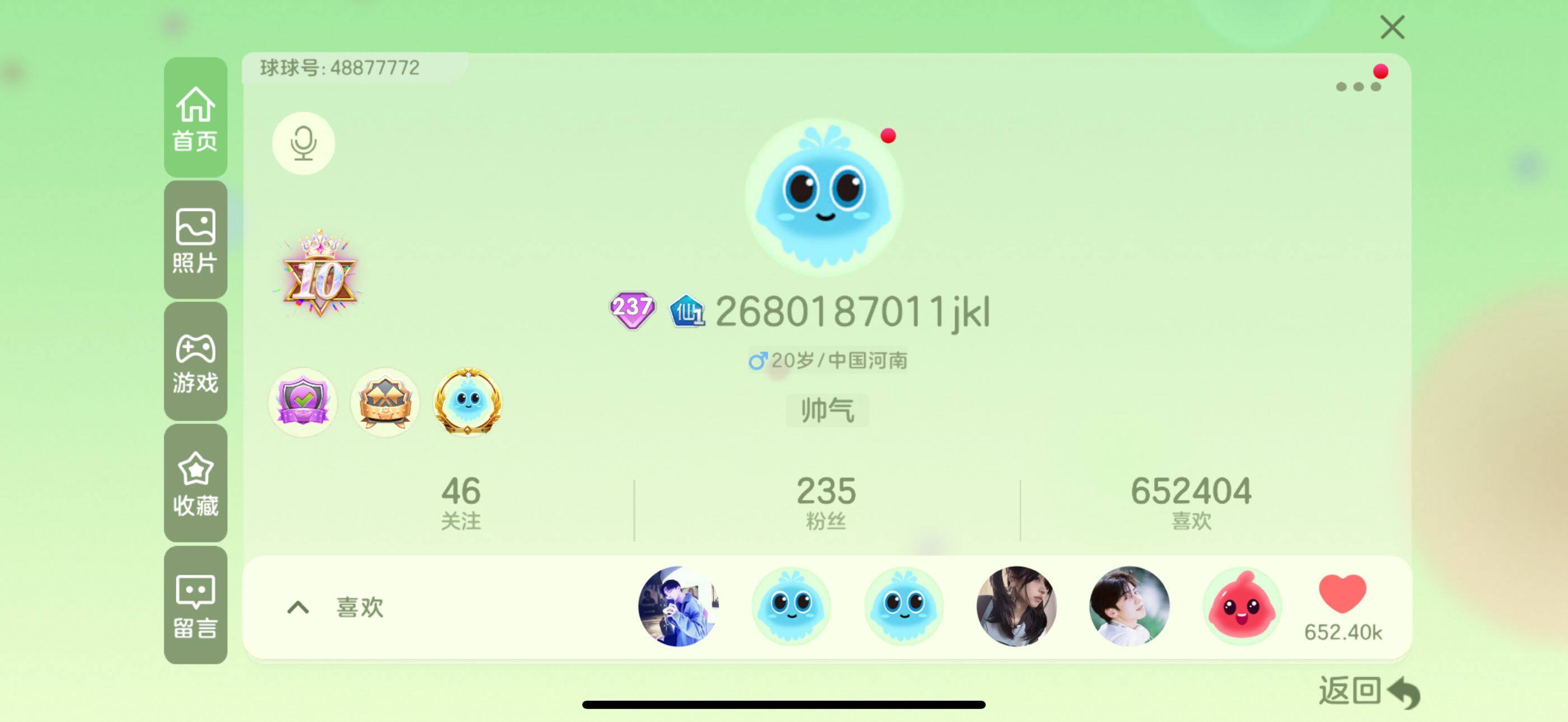Open the 收藏 tab
Screen dimensions: 1568x722
tap(195, 483)
